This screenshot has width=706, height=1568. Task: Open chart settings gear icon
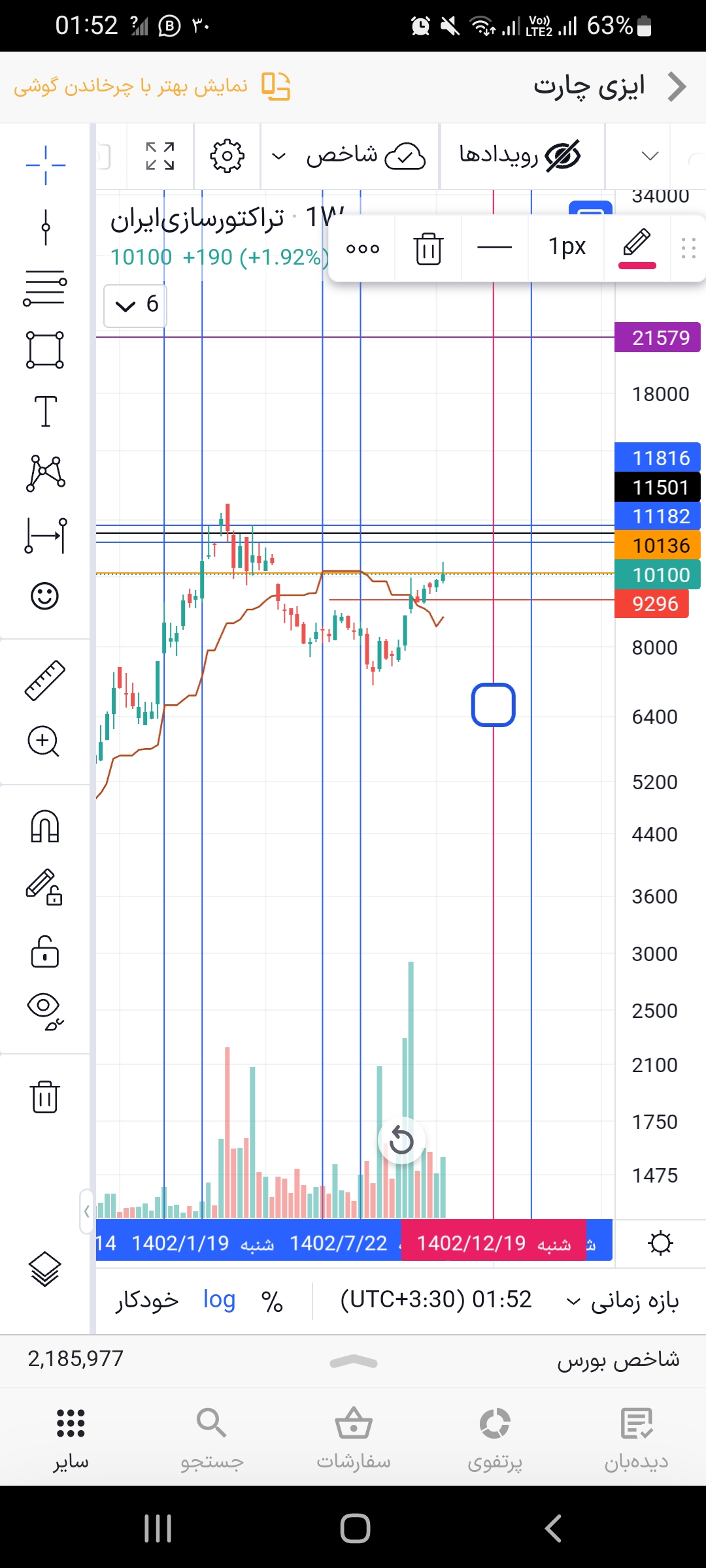point(227,156)
